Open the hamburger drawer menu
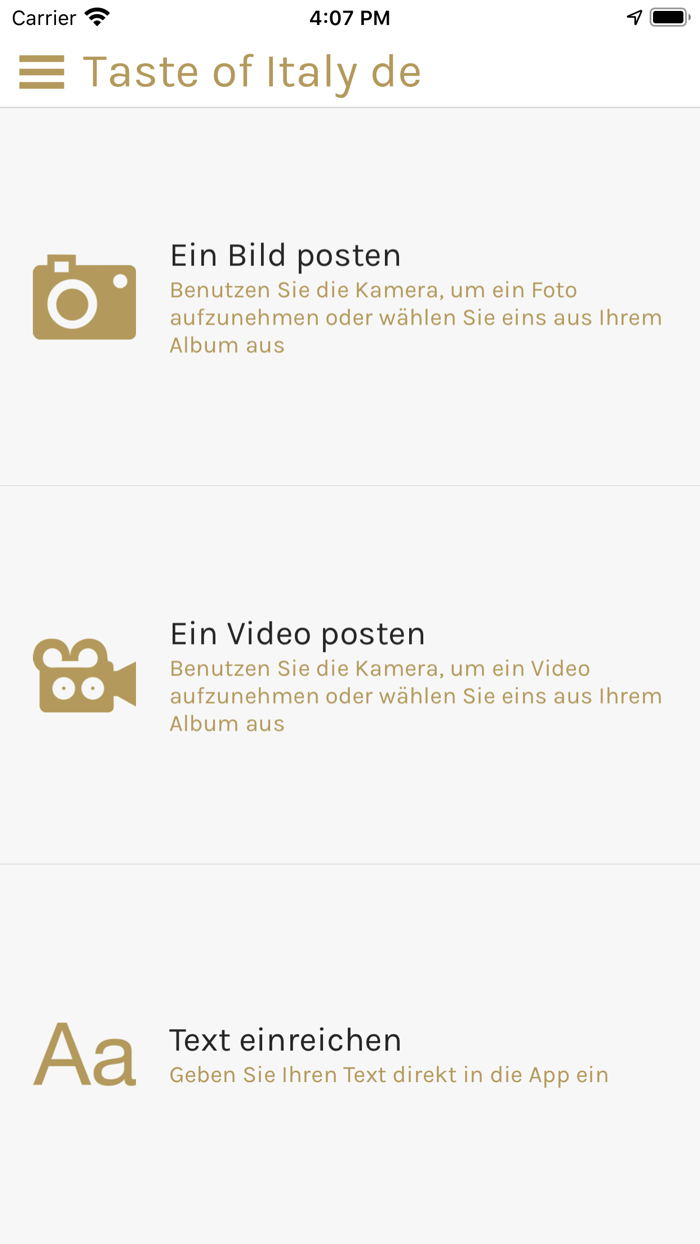 [x=41, y=72]
